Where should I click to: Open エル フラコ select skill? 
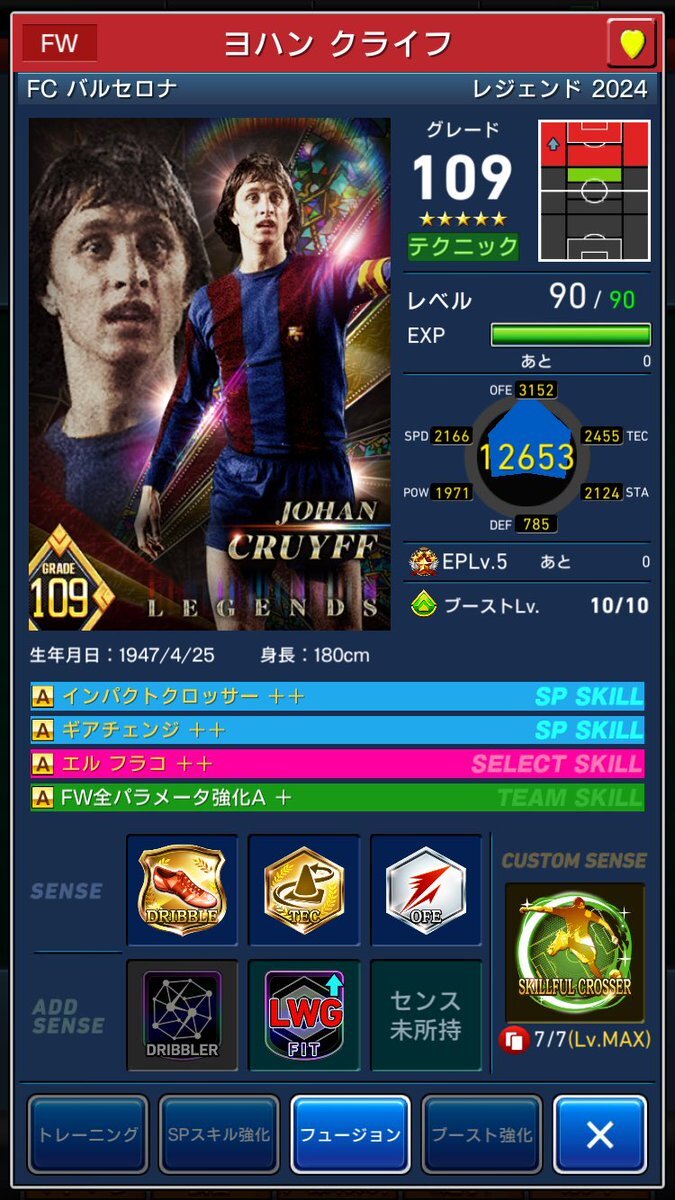tap(337, 764)
